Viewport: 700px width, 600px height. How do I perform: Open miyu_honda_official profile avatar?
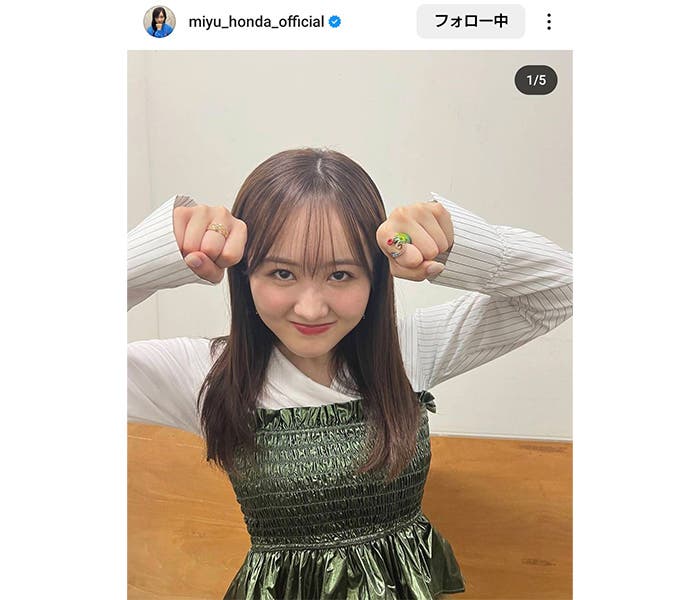click(159, 21)
